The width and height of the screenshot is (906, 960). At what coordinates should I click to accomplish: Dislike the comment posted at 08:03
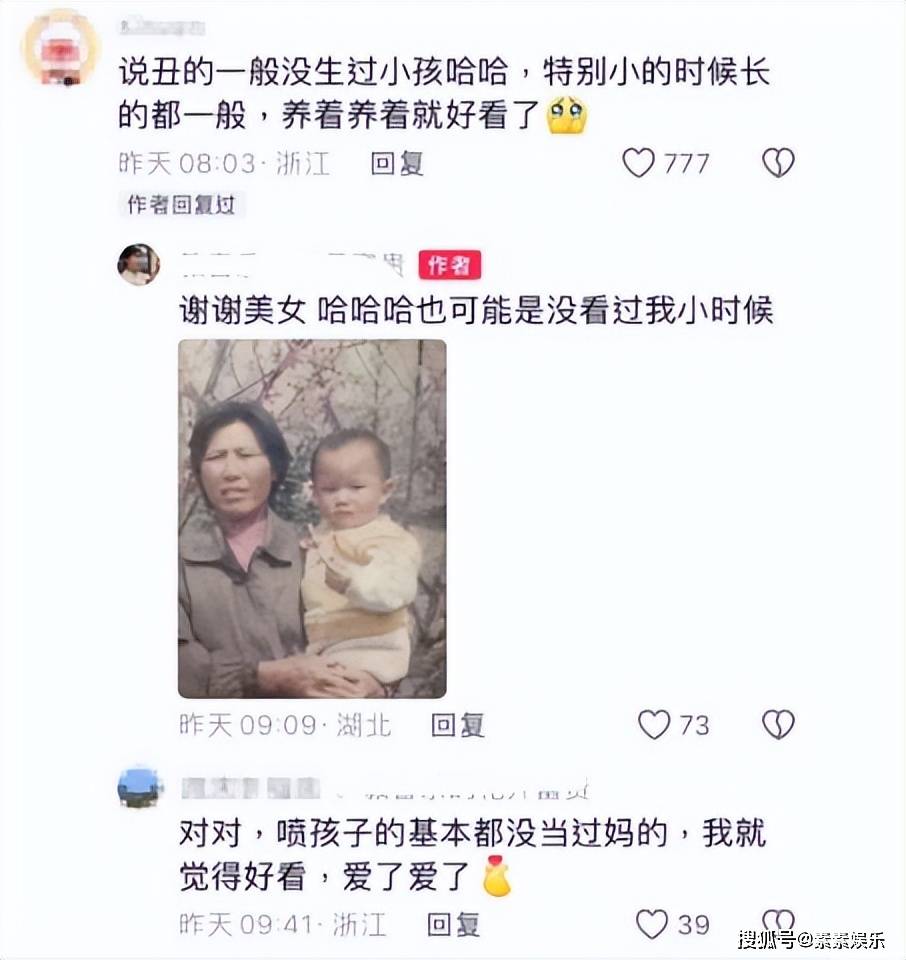(778, 163)
